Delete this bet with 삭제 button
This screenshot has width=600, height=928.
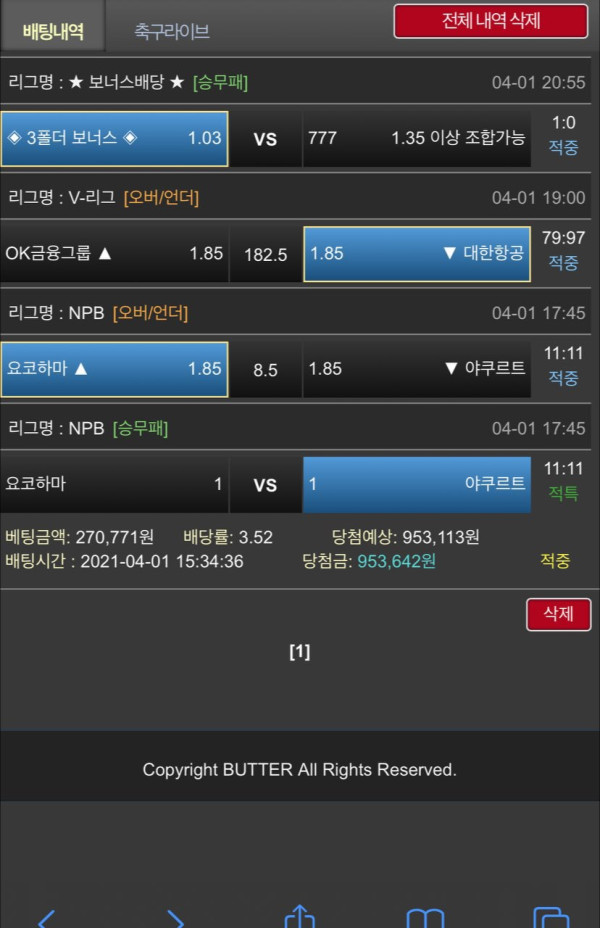tap(558, 614)
